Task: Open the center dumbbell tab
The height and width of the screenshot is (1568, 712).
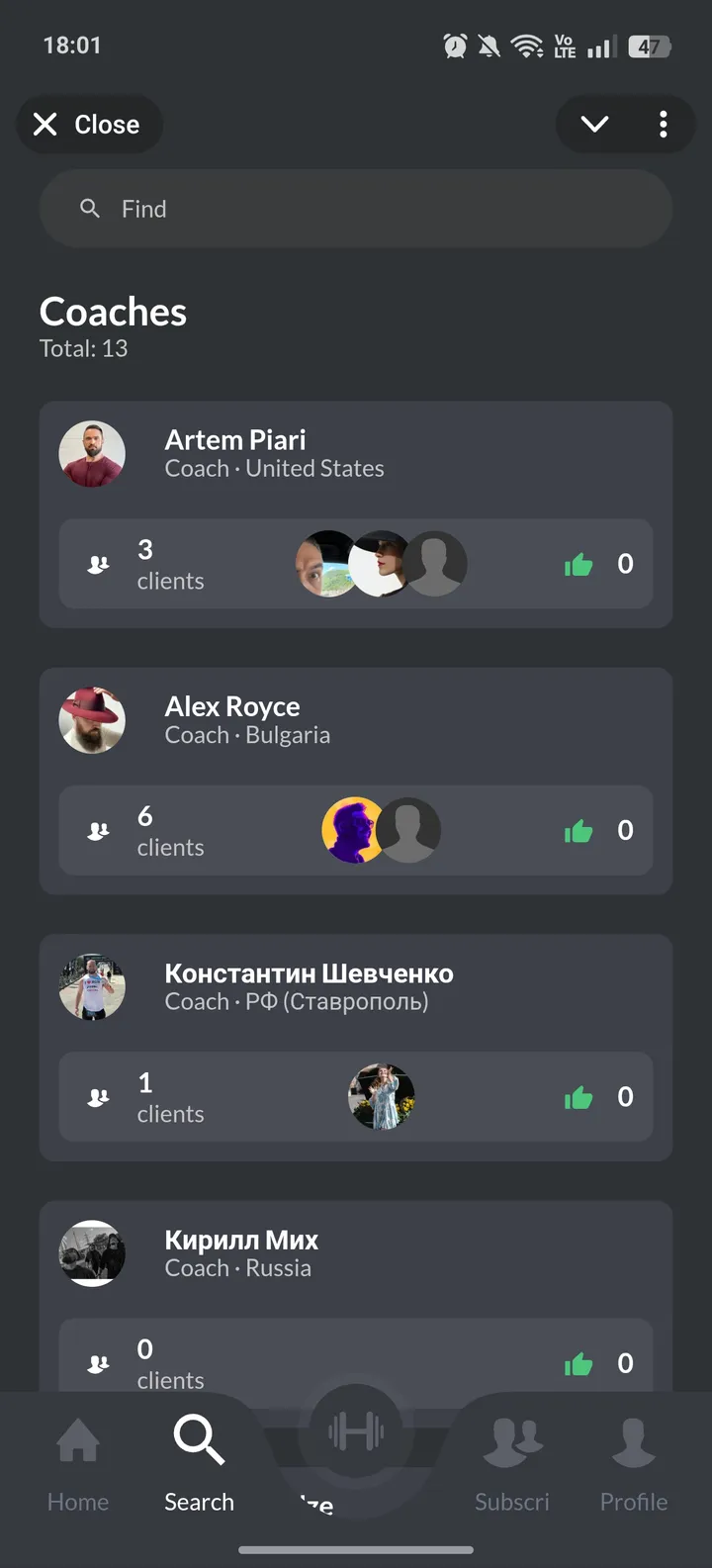Action: click(x=356, y=1432)
